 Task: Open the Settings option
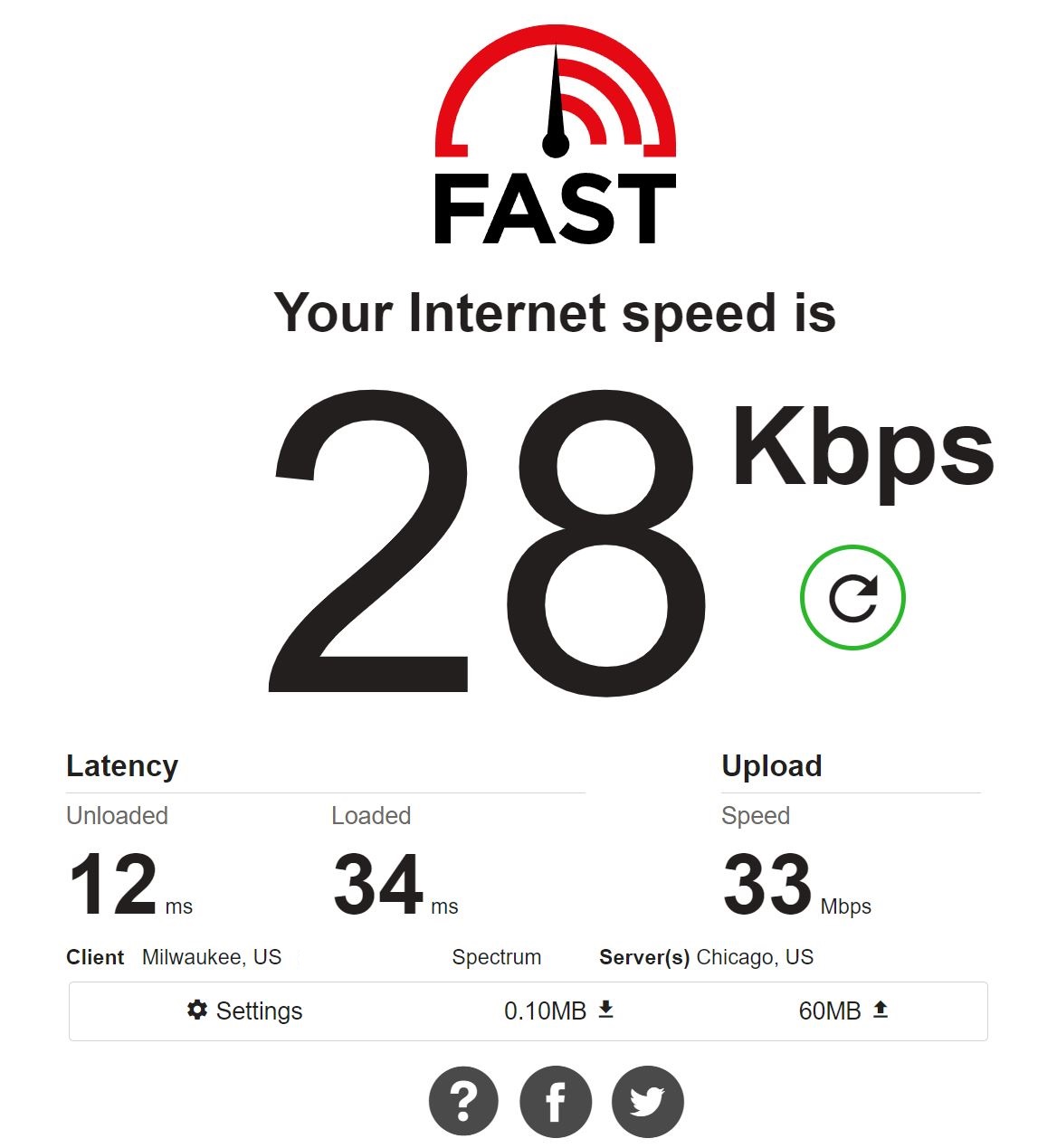pos(244,1010)
